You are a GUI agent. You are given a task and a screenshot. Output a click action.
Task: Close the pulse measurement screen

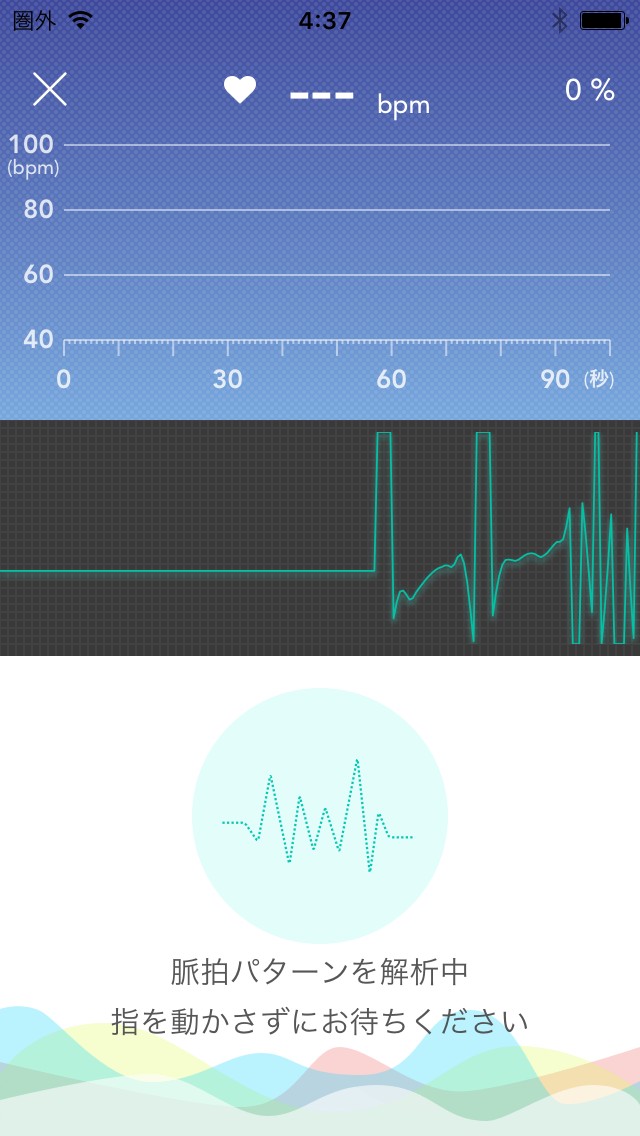49,90
